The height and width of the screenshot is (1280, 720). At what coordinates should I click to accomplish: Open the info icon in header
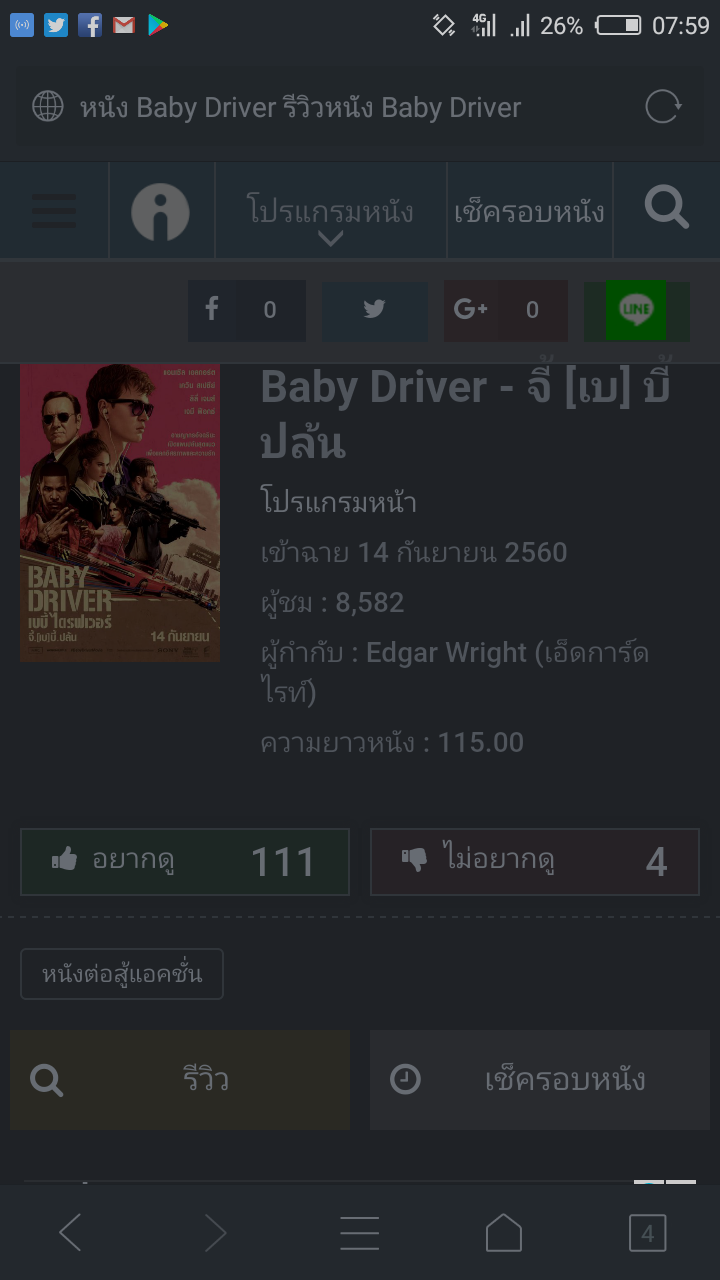[x=160, y=212]
